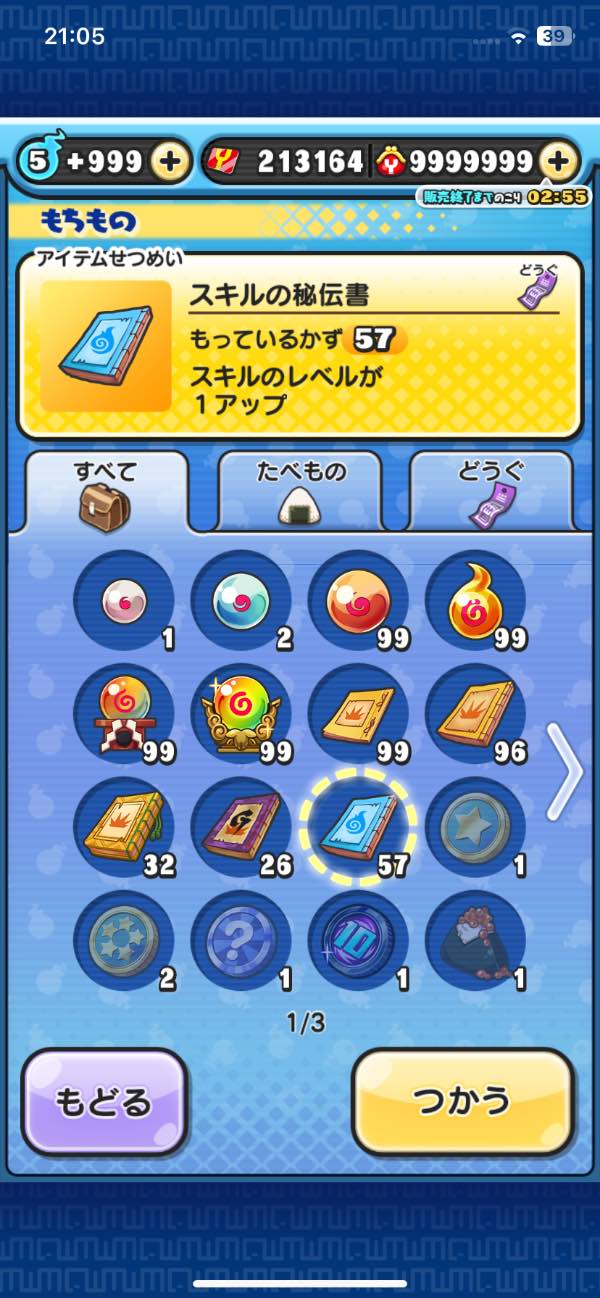Select the tied book with count 32
This screenshot has height=1298, width=600.
125,828
